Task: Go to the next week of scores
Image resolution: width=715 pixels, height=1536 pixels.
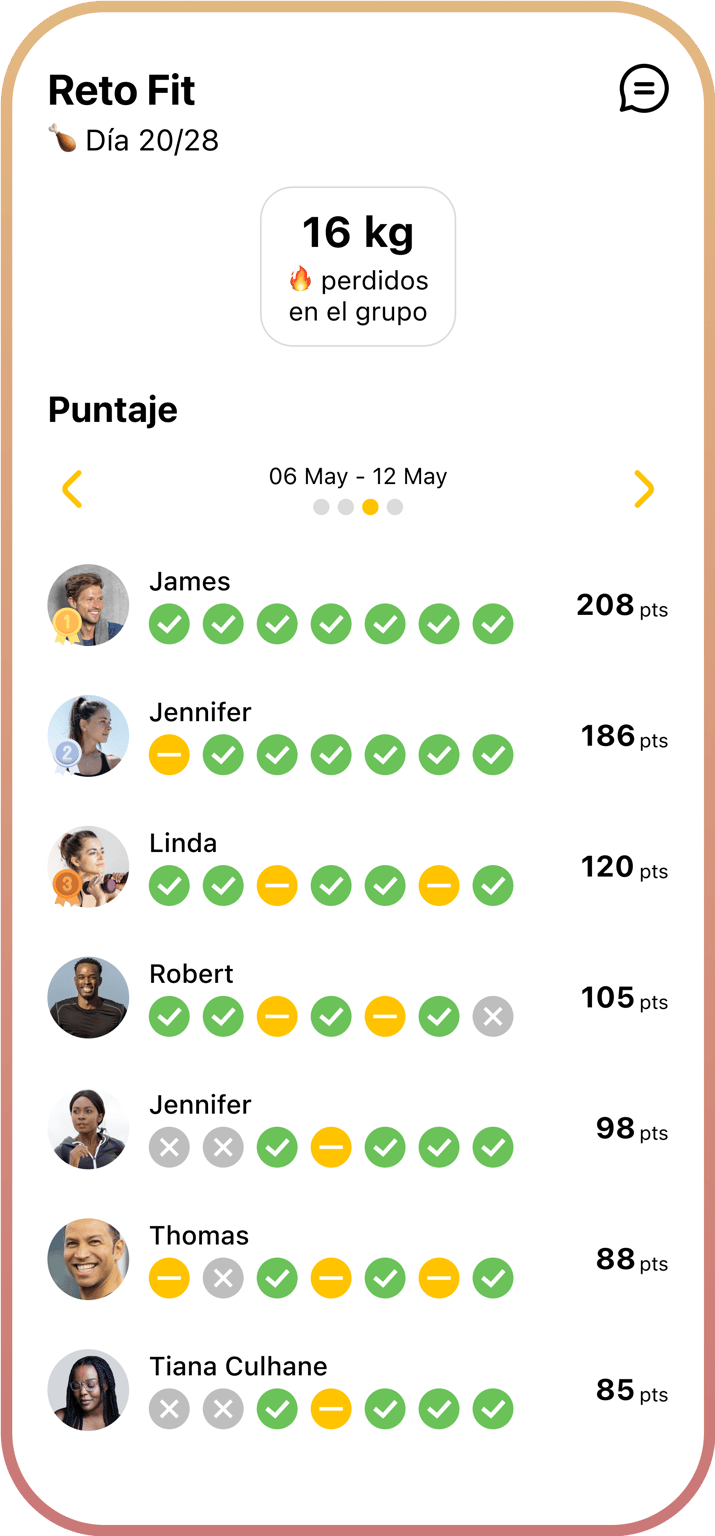Action: tap(643, 489)
